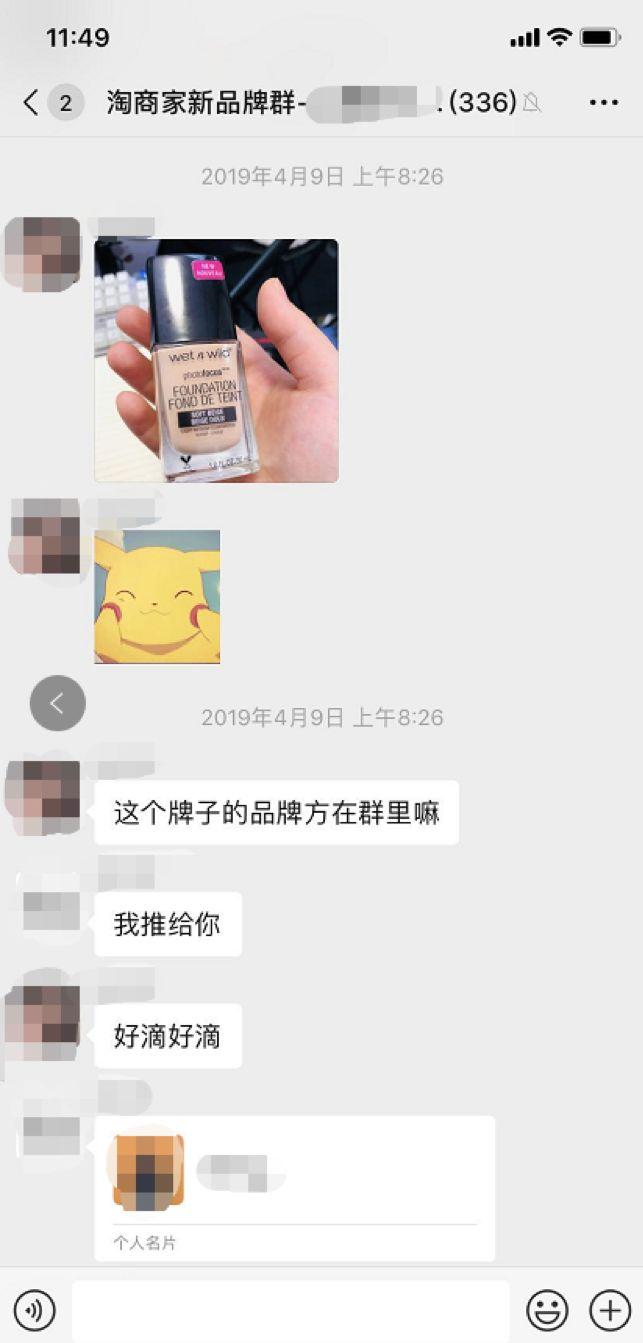Open the emoji picker
Image resolution: width=643 pixels, height=1343 pixels.
click(x=547, y=1309)
